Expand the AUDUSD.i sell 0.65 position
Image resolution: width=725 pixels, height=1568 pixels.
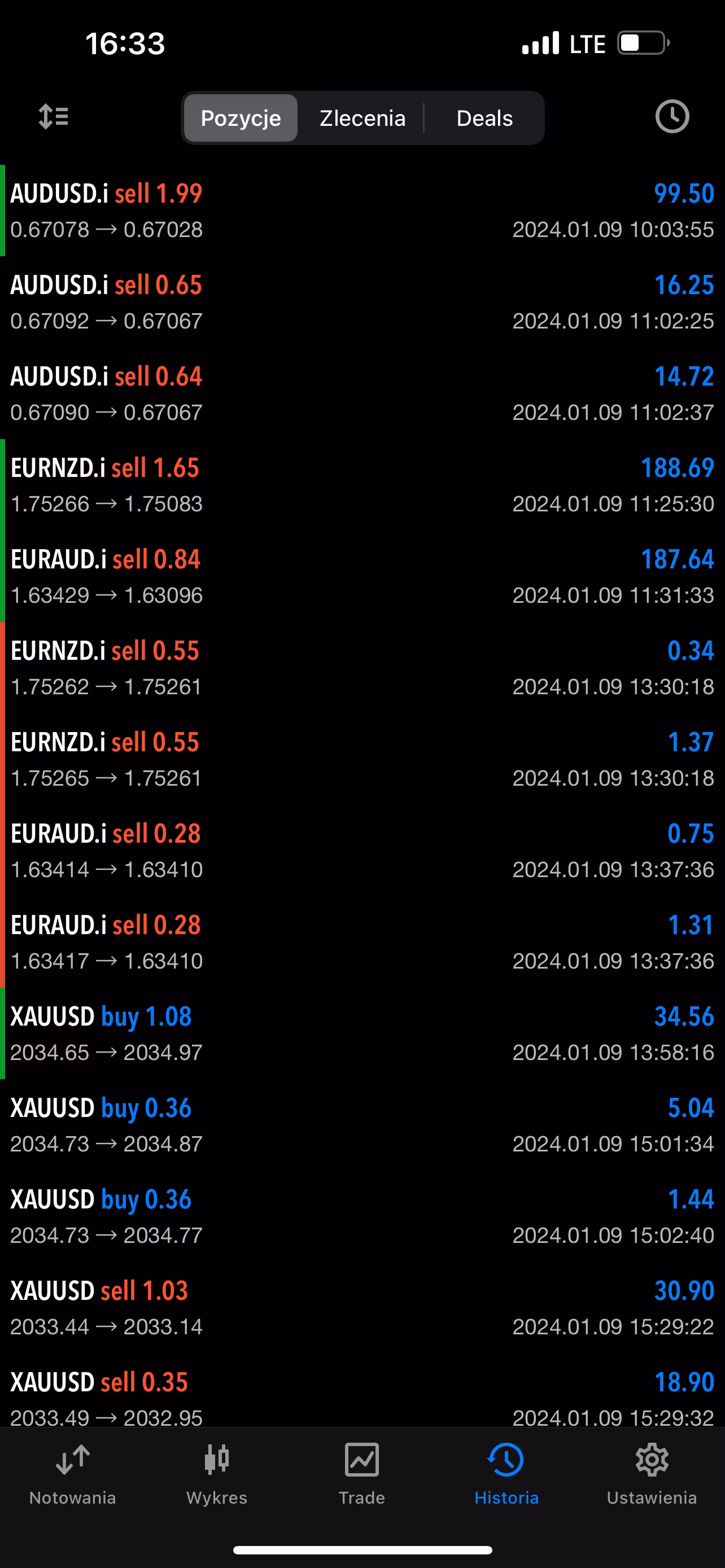coord(362,302)
